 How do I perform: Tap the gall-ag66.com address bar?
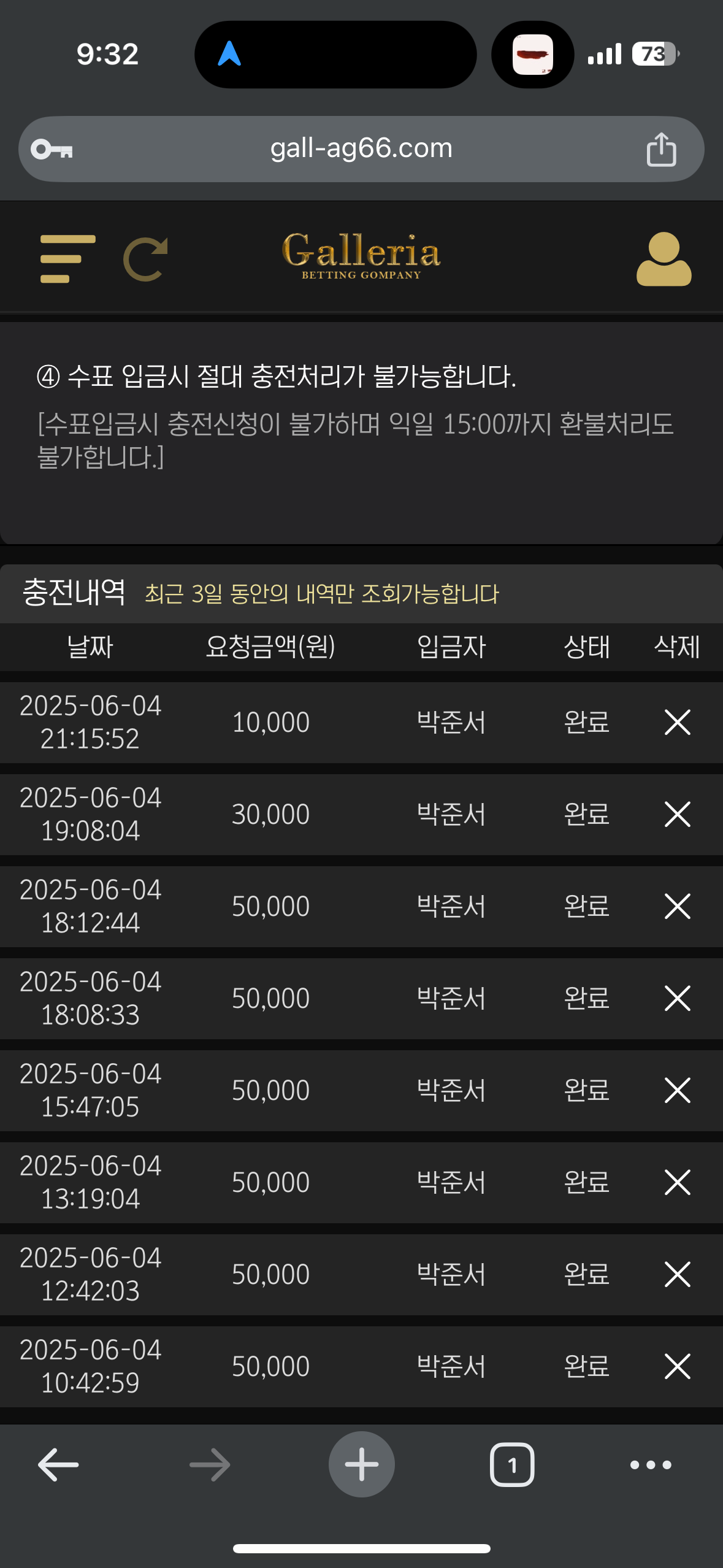coord(361,149)
